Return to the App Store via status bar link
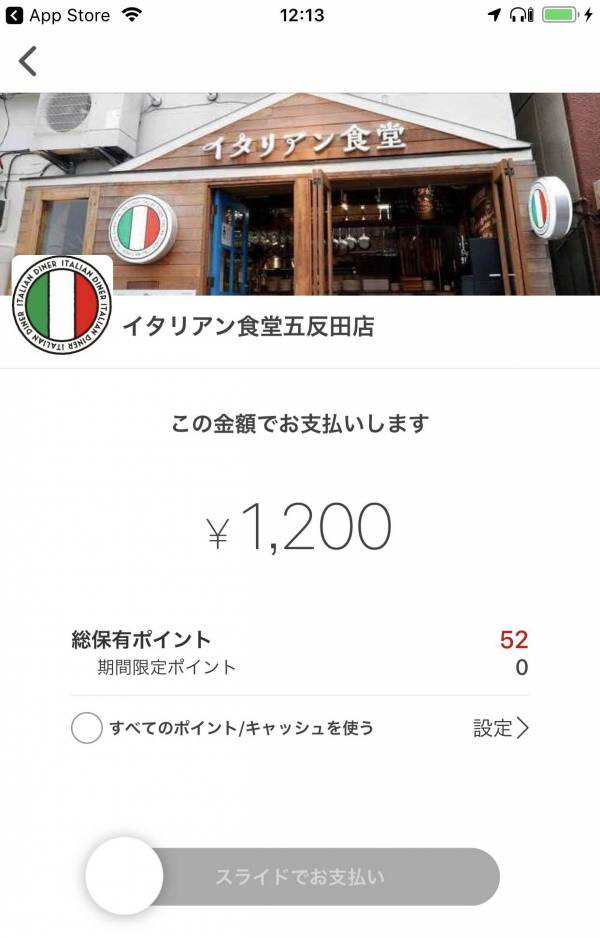 click(x=58, y=15)
